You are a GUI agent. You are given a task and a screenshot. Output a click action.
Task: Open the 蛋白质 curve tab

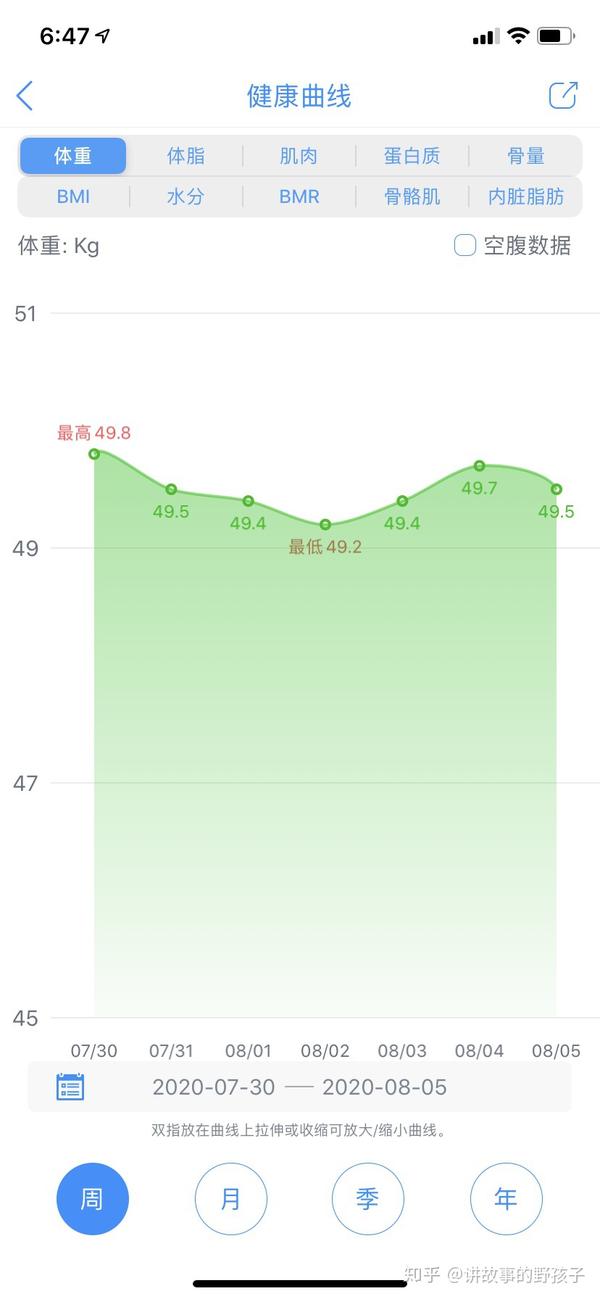tap(412, 156)
